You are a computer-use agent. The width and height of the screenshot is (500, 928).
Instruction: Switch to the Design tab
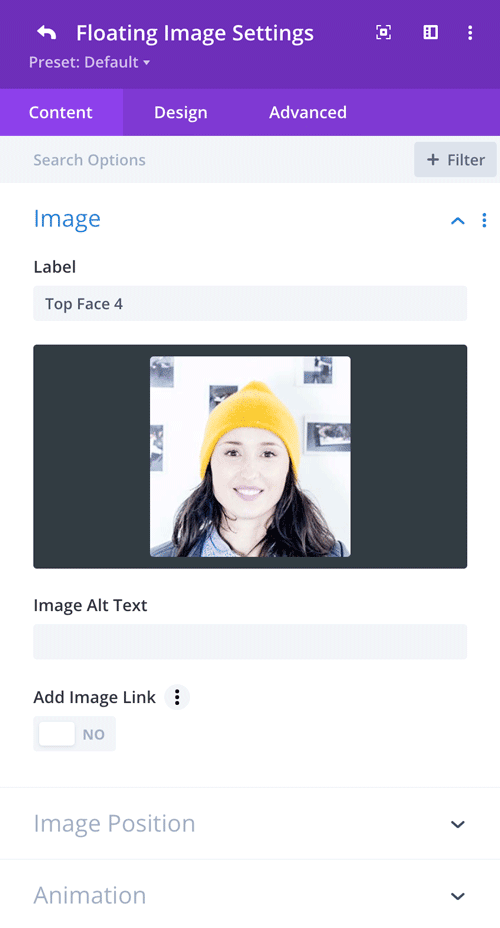(x=180, y=112)
